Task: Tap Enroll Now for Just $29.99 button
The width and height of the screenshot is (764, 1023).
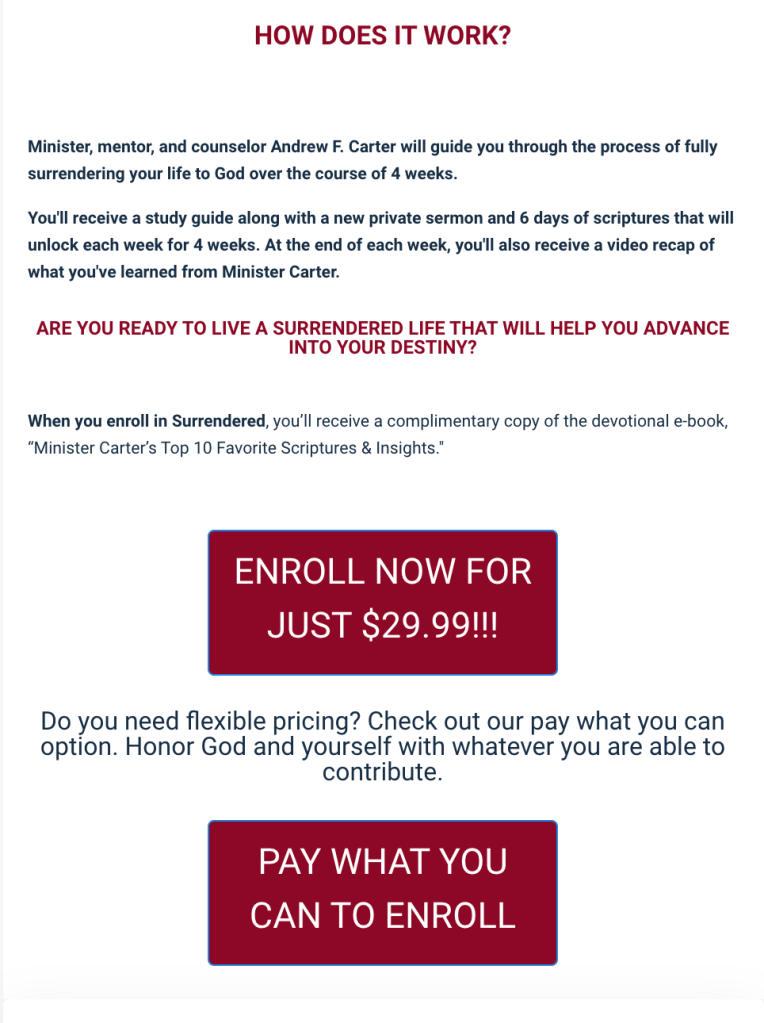Action: pos(382,602)
